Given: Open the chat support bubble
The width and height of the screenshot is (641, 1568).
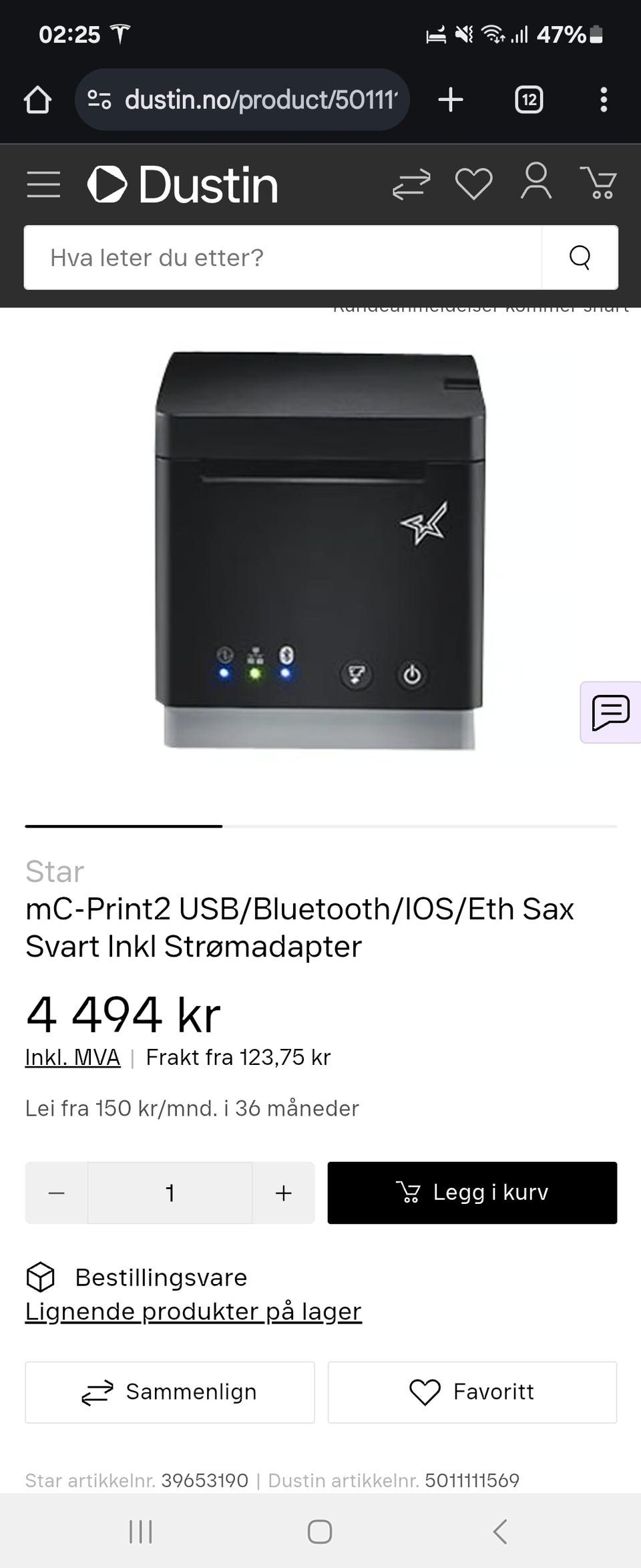Looking at the screenshot, I should (610, 712).
